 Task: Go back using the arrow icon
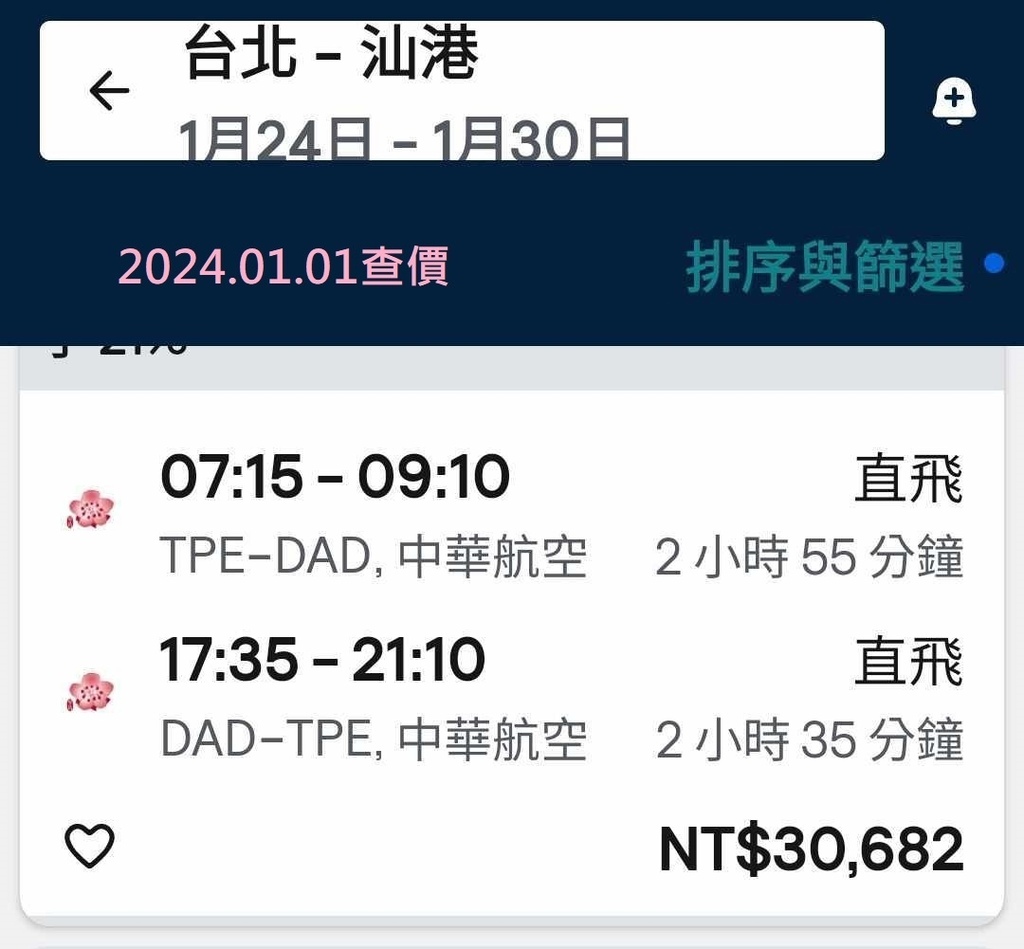(x=109, y=92)
